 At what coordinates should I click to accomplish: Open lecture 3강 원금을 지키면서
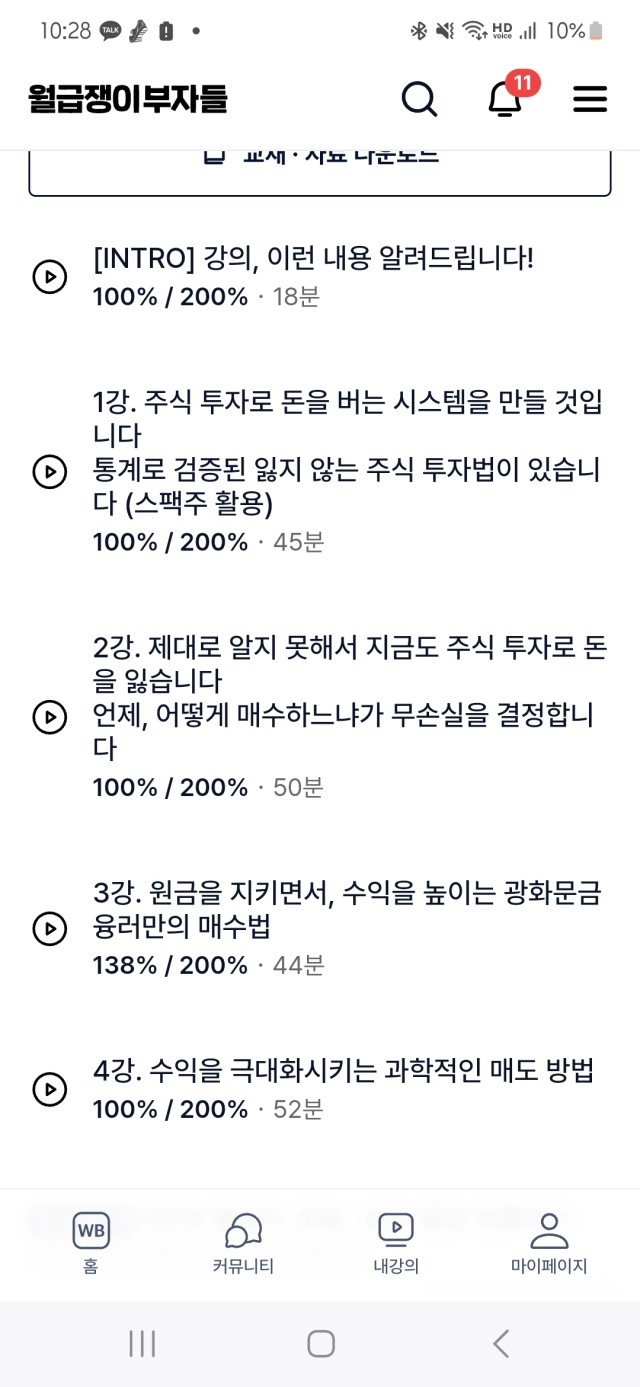pyautogui.click(x=320, y=929)
